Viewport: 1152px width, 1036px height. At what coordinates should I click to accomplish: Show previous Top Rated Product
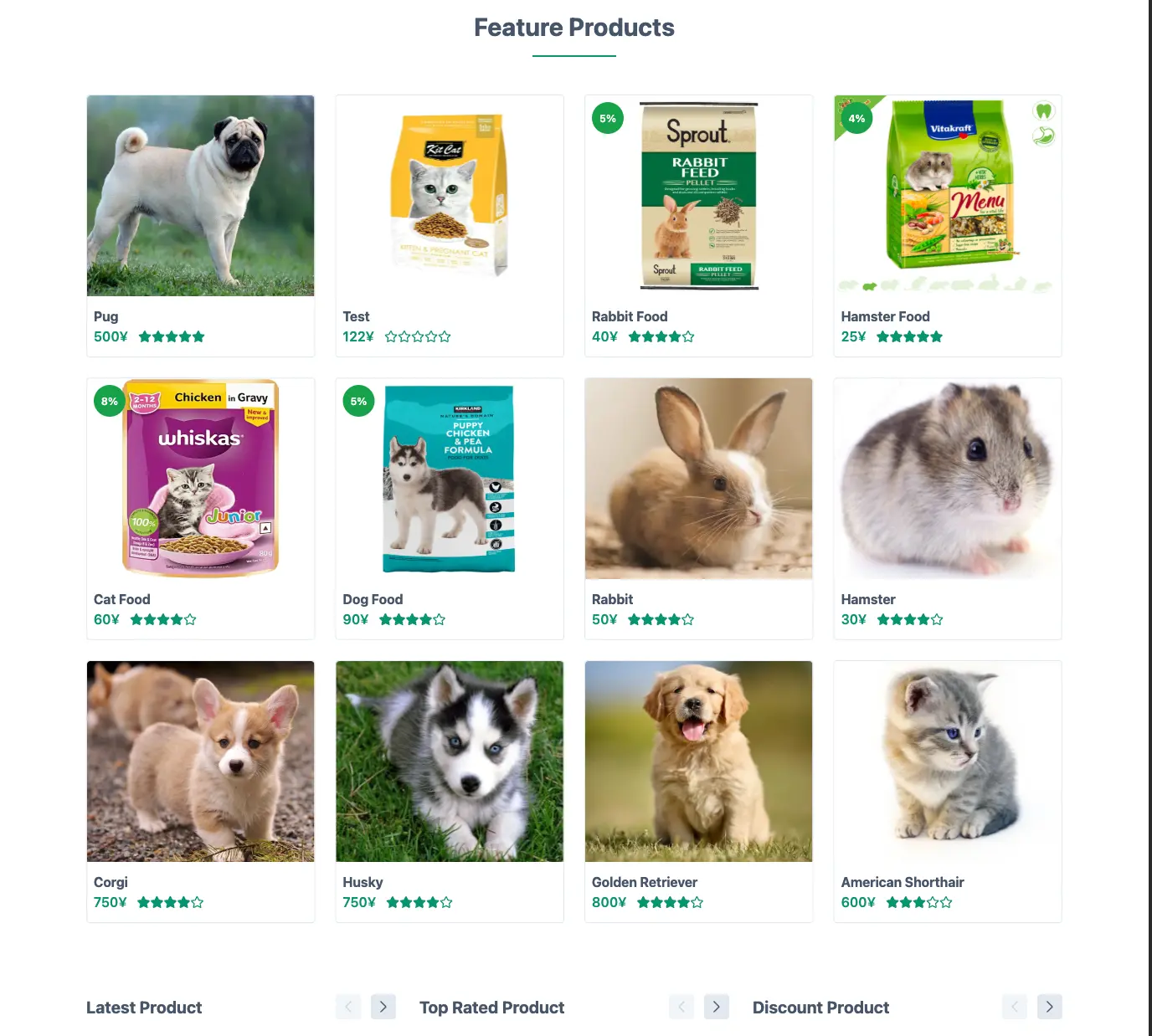(x=681, y=1007)
